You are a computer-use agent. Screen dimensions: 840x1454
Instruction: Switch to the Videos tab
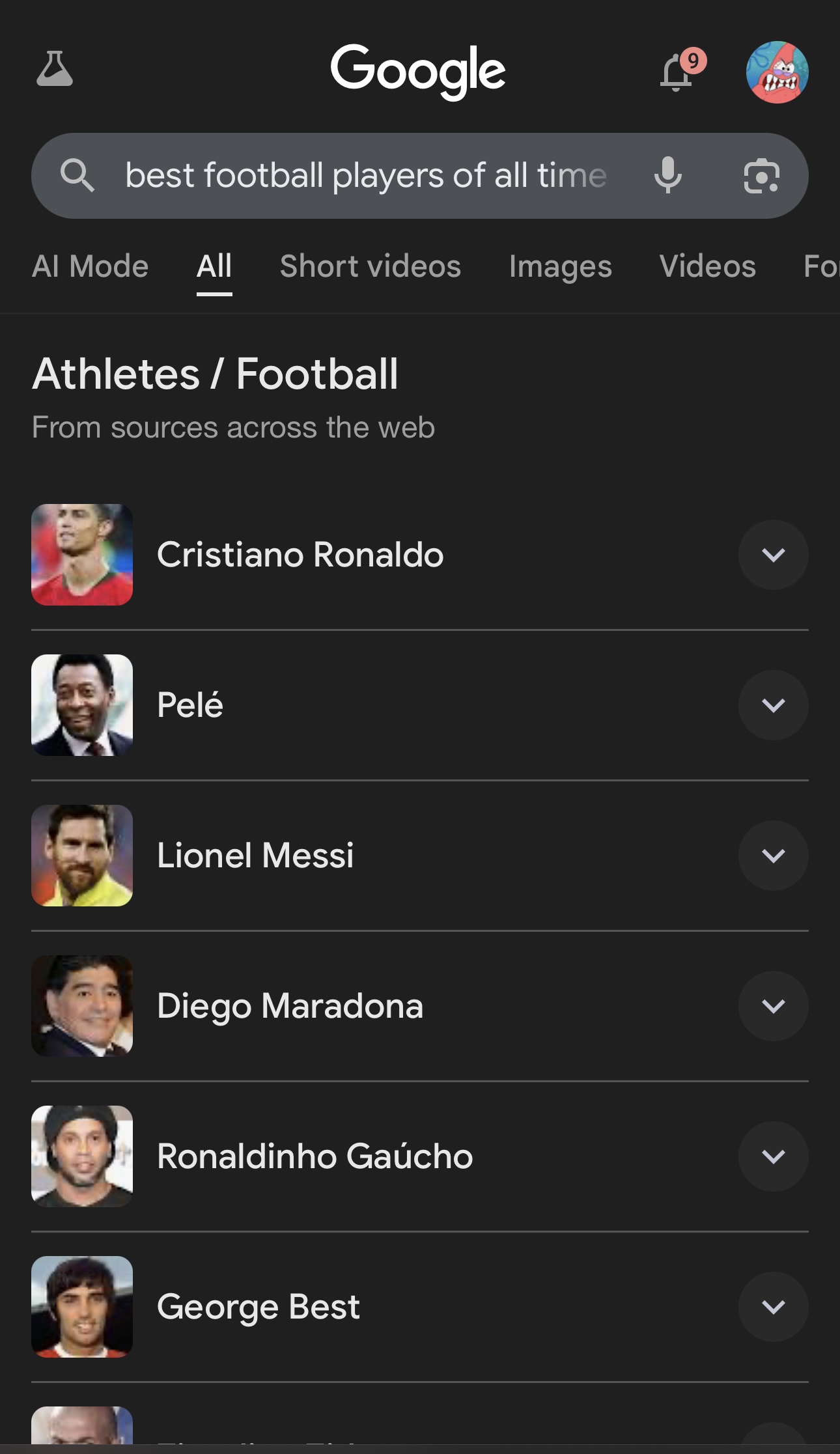707,266
